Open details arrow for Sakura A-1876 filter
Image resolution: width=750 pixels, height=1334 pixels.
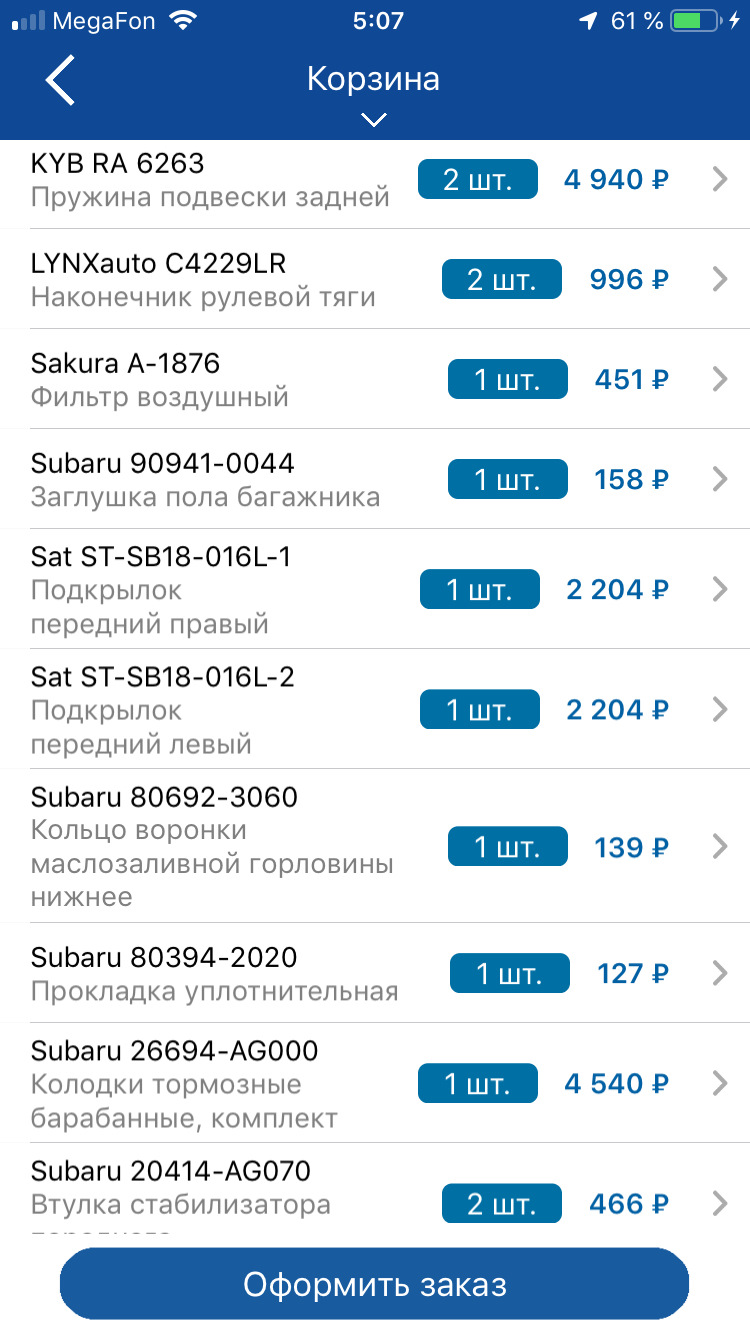coord(718,379)
